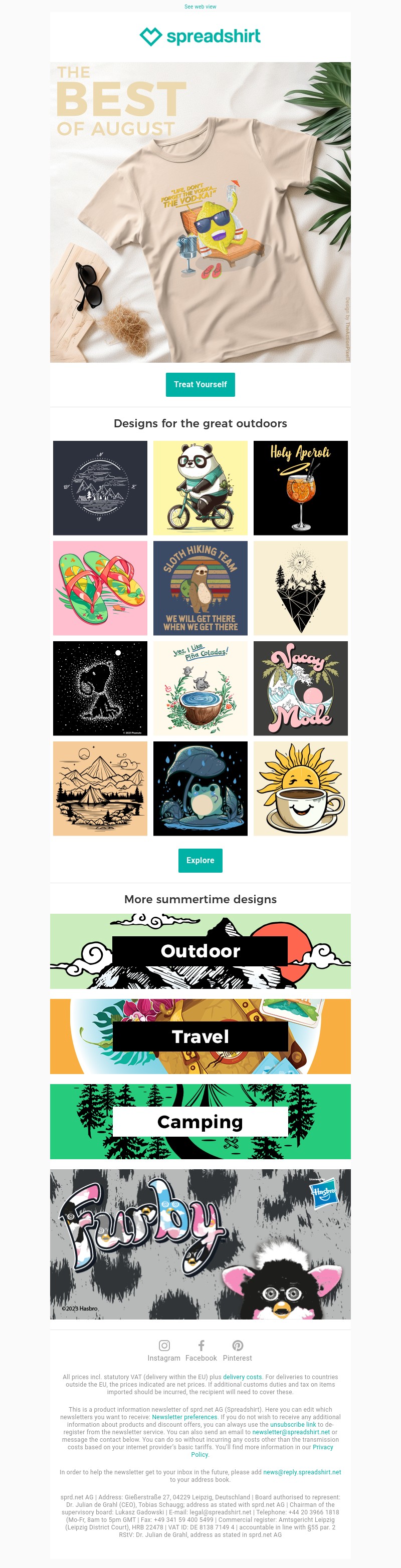This screenshot has width=401, height=1568.
Task: Open the Furby Hasbro banner
Action: click(x=200, y=1243)
